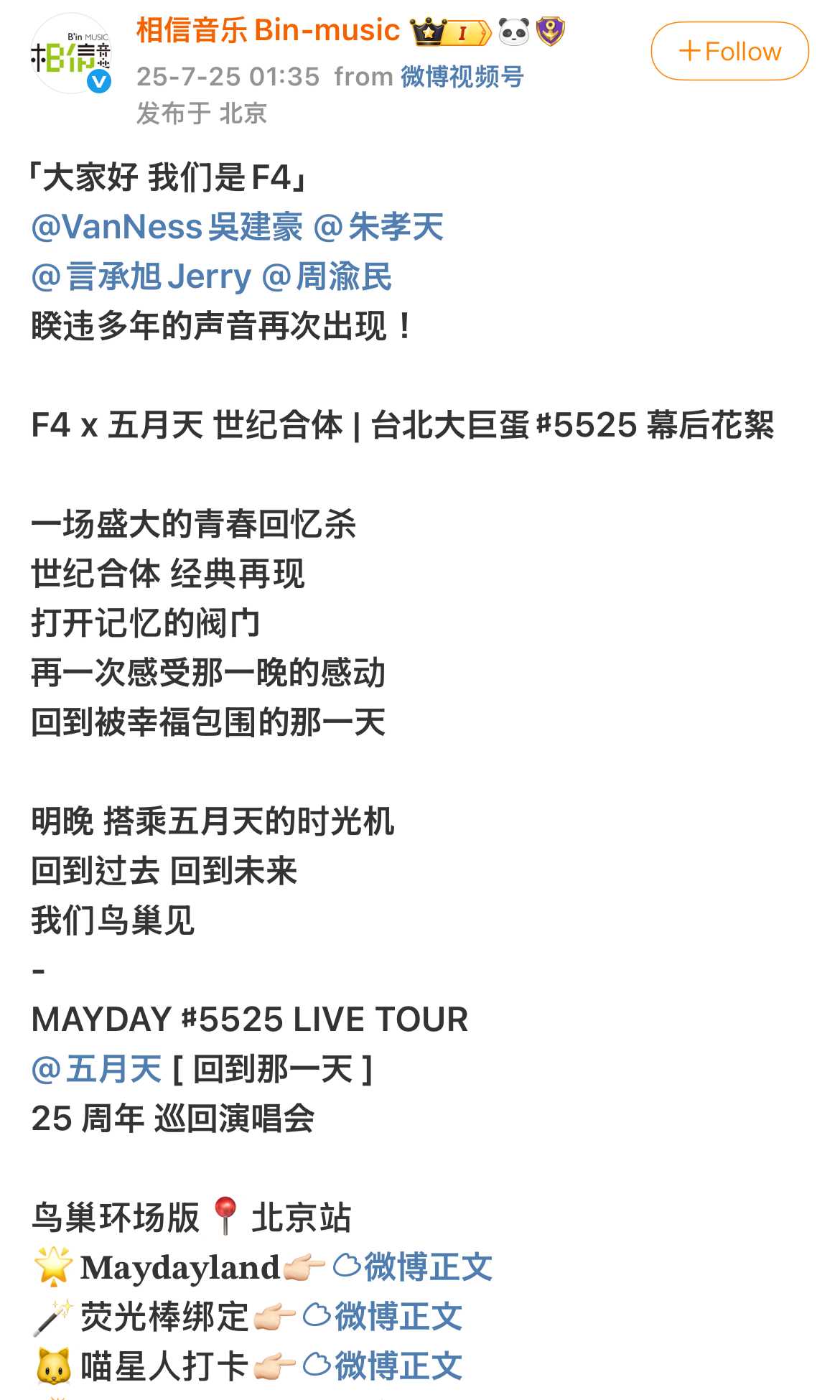Image resolution: width=840 pixels, height=1400 pixels.
Task: Open @言承旭Jerry mention
Action: tap(141, 276)
